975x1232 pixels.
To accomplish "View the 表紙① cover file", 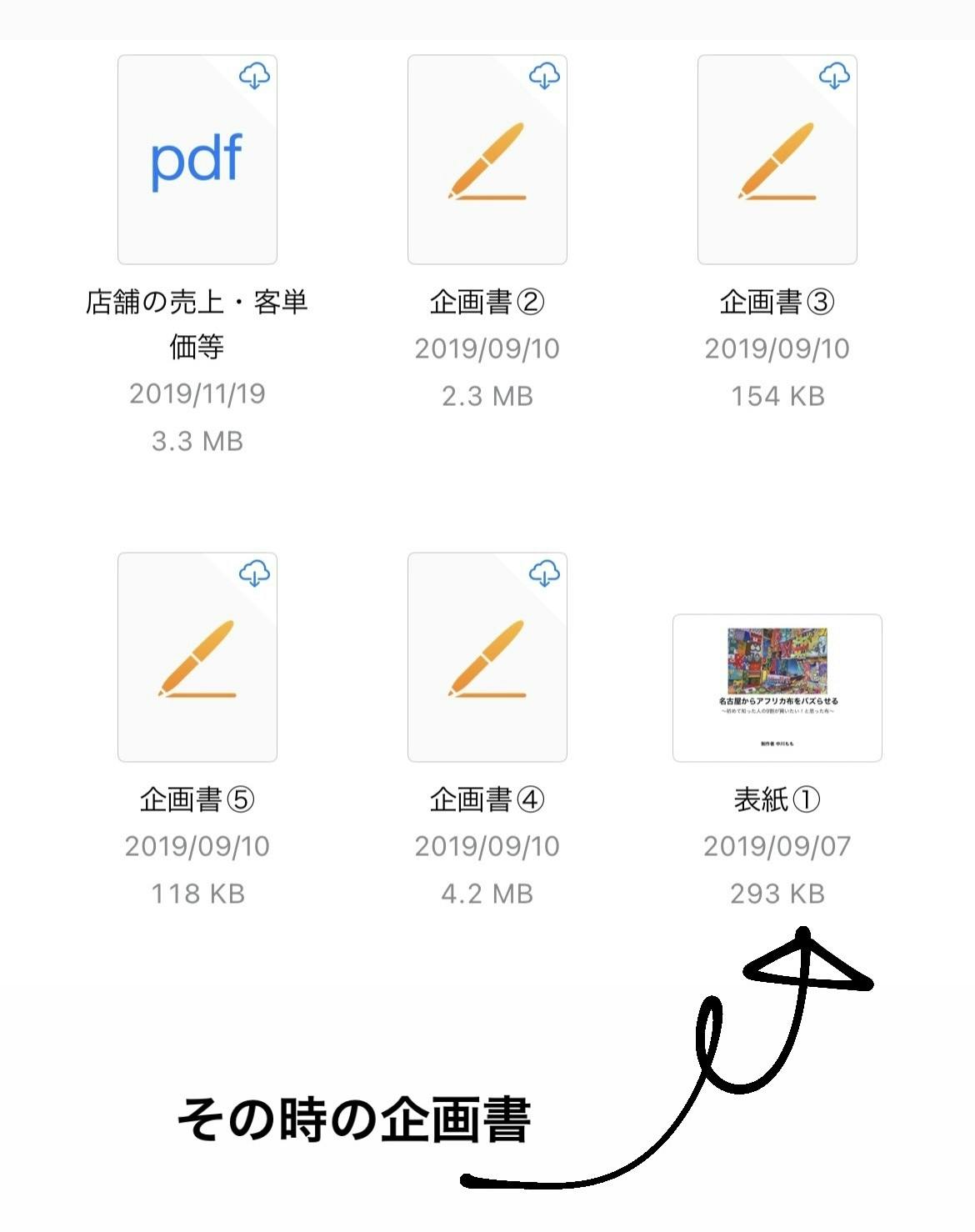I will pos(777,688).
